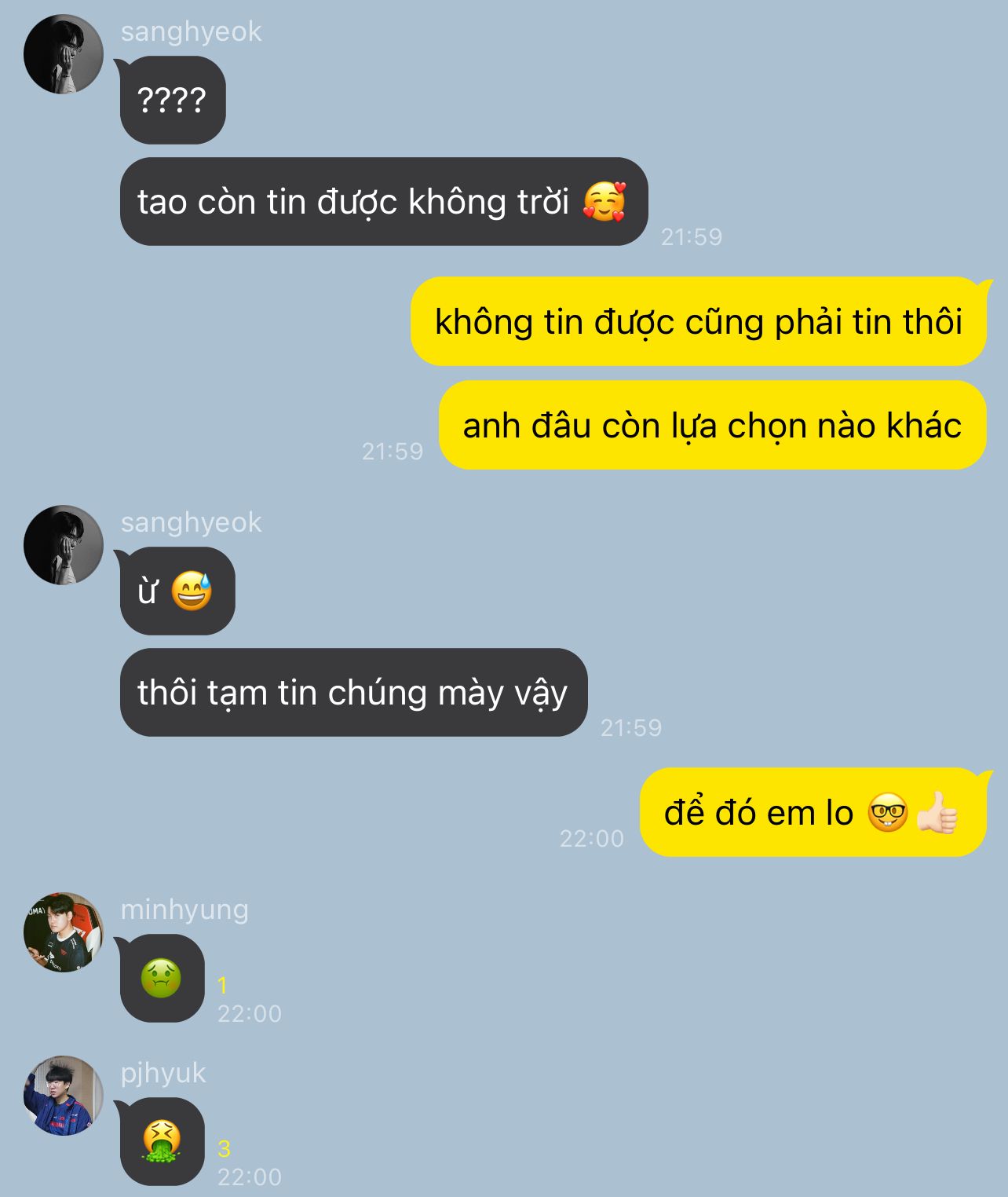The image size is (1008, 1197).
Task: Open sanghyeok's avatar beside the ừ message
Action: coord(63,544)
